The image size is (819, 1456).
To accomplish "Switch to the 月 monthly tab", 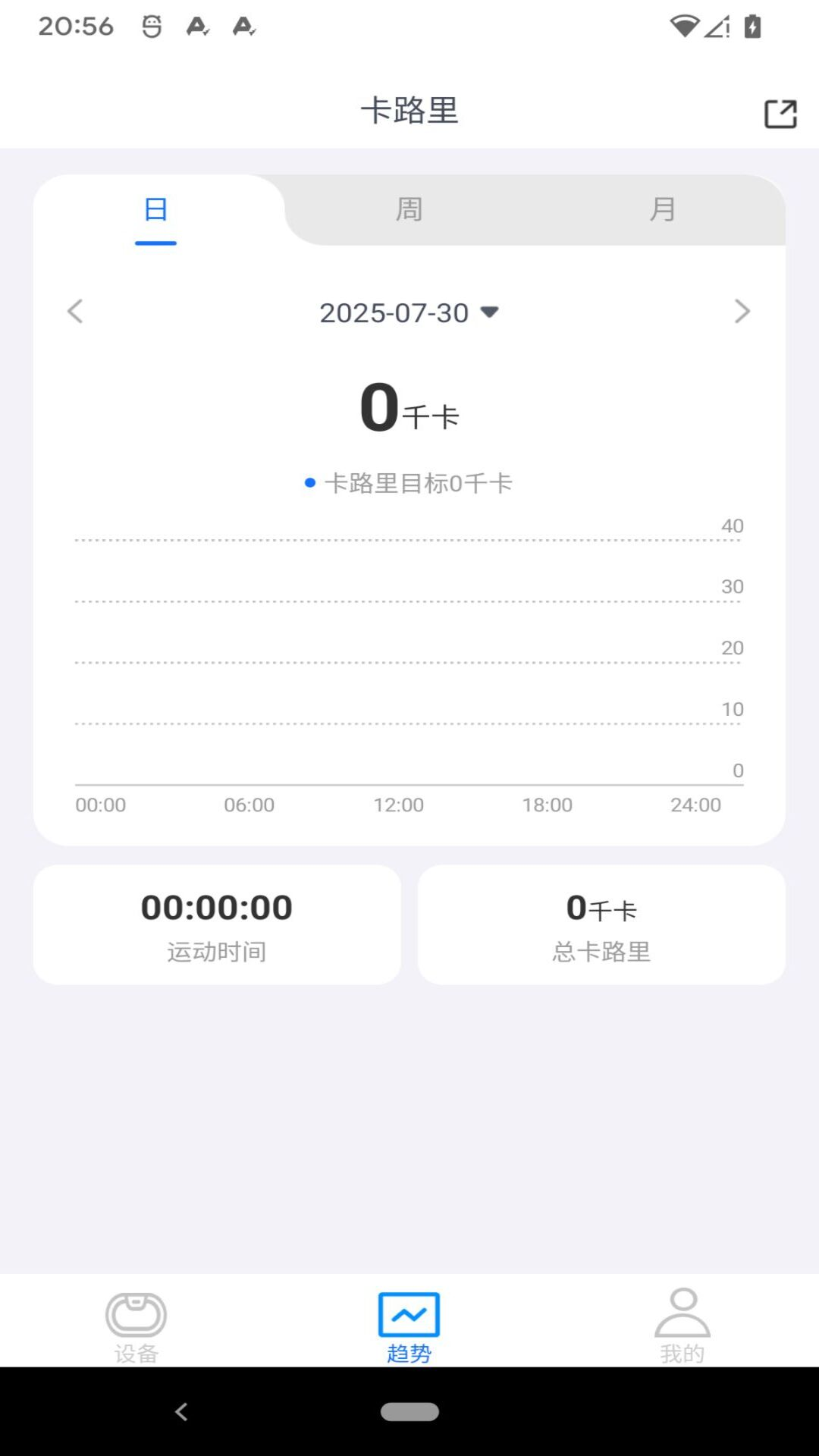I will [664, 210].
